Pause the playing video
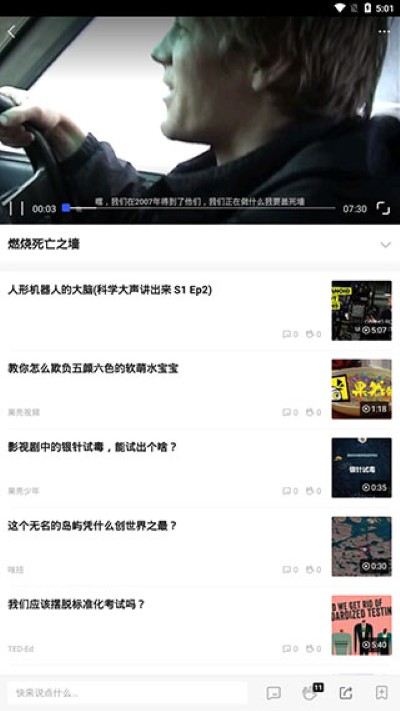 [17, 209]
